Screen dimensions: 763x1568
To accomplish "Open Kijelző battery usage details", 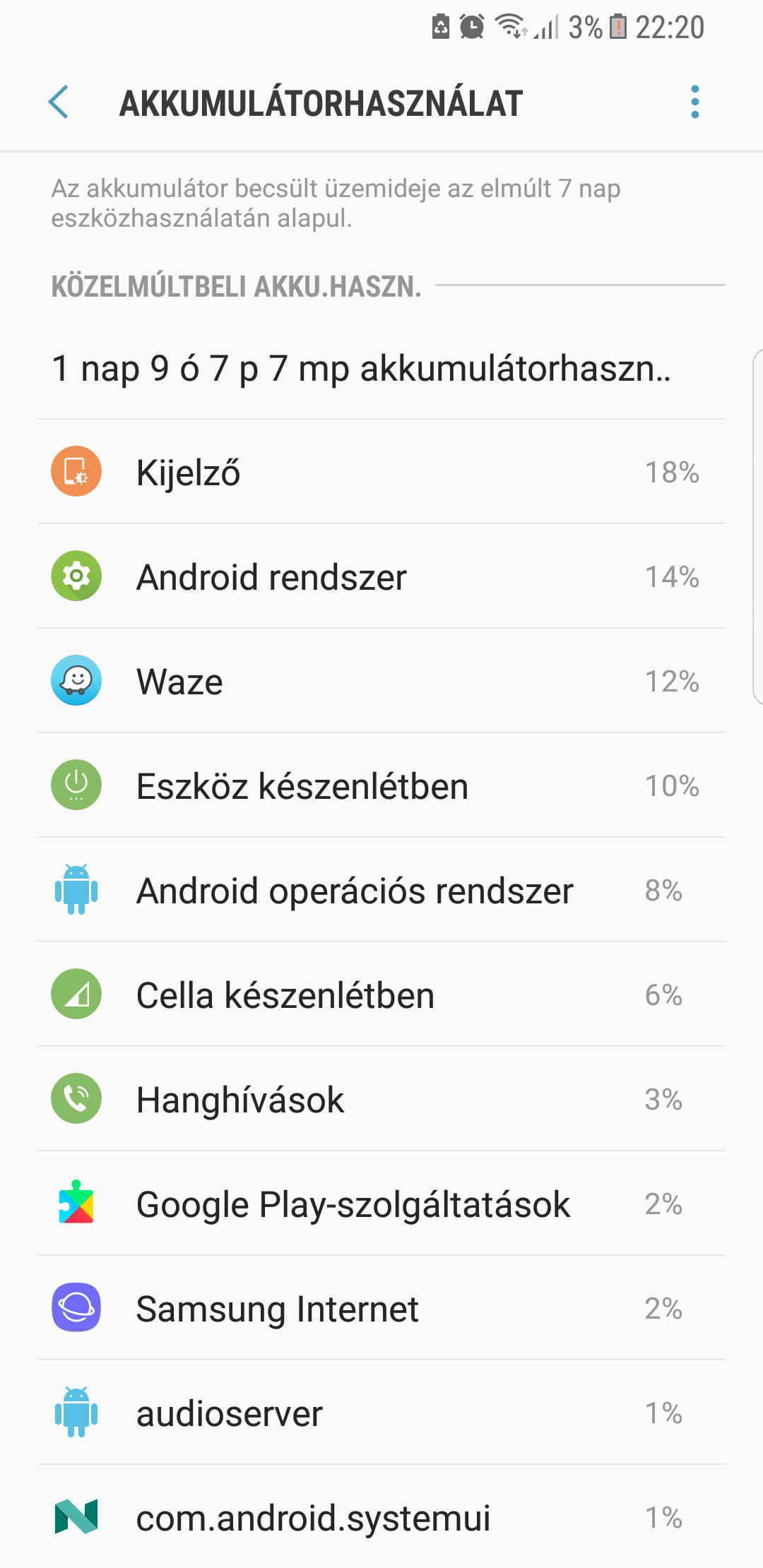I will click(381, 472).
